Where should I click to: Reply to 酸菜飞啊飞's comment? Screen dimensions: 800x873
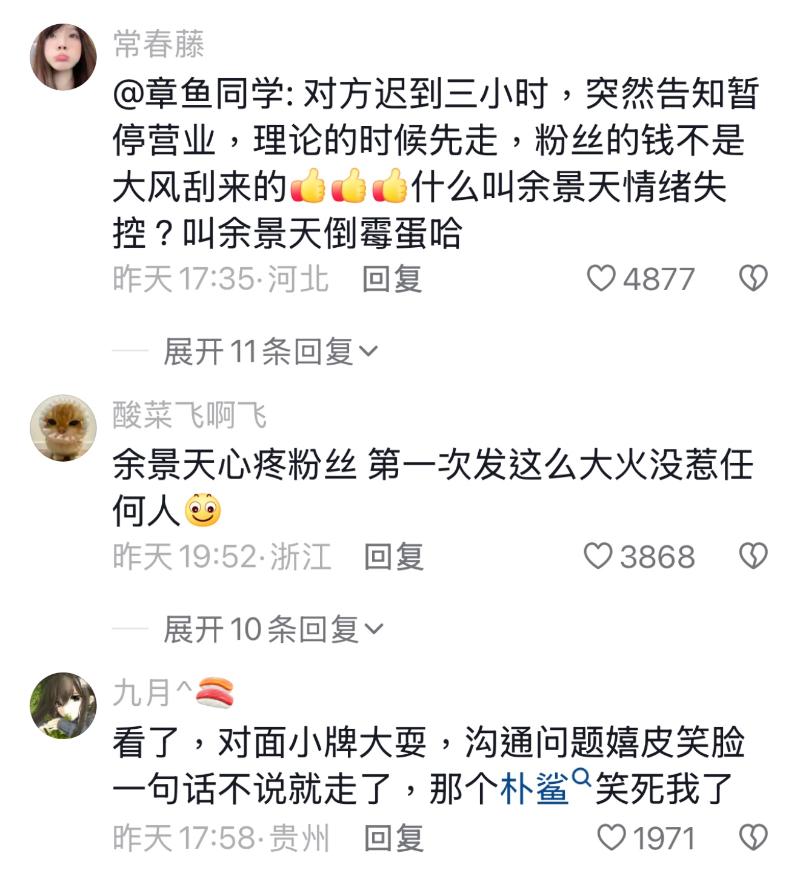[393, 556]
